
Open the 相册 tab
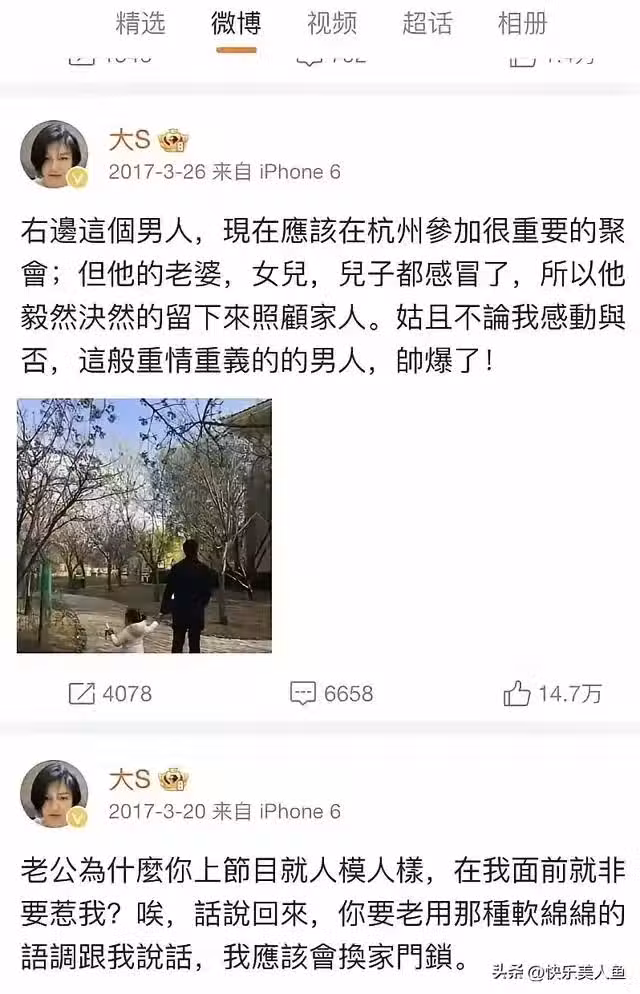coord(522,23)
